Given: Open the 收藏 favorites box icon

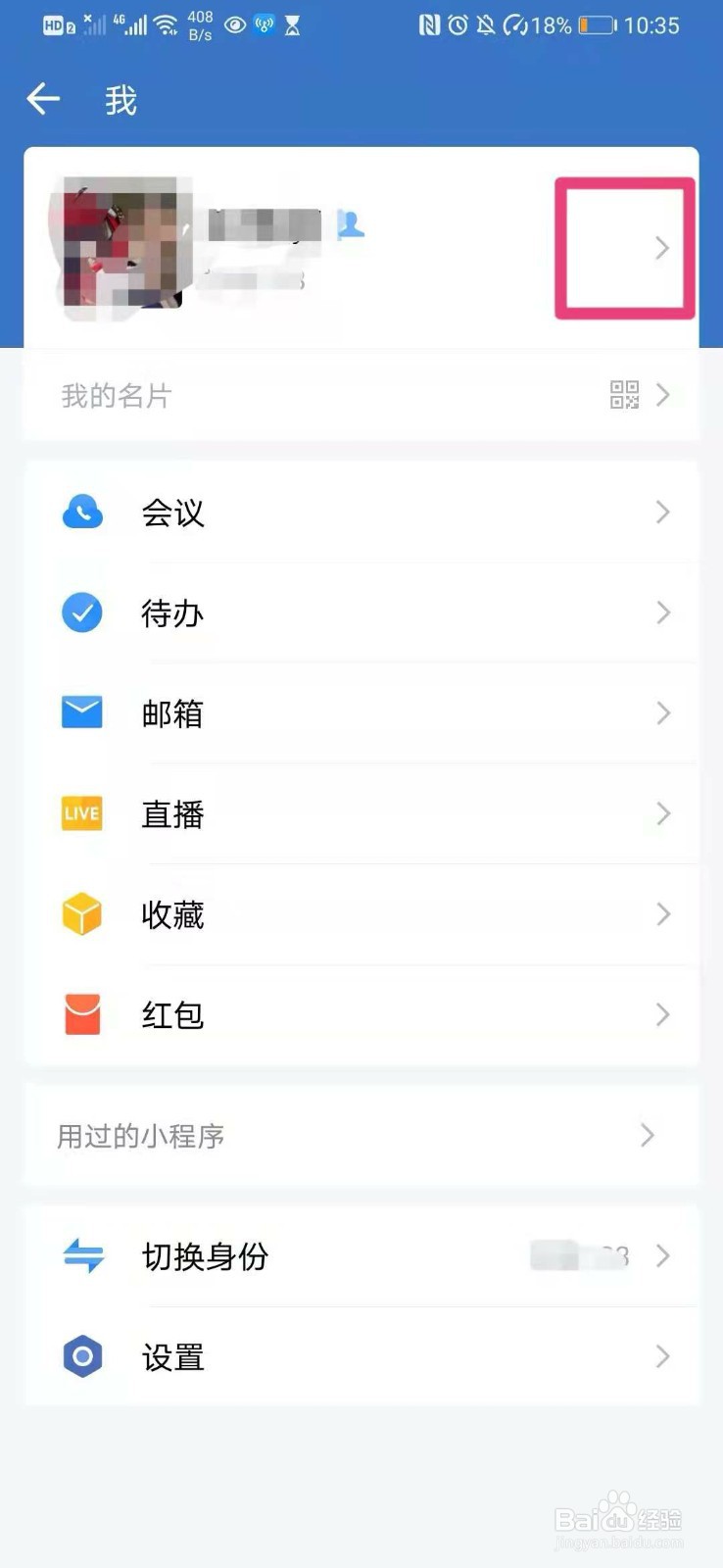Looking at the screenshot, I should point(82,914).
